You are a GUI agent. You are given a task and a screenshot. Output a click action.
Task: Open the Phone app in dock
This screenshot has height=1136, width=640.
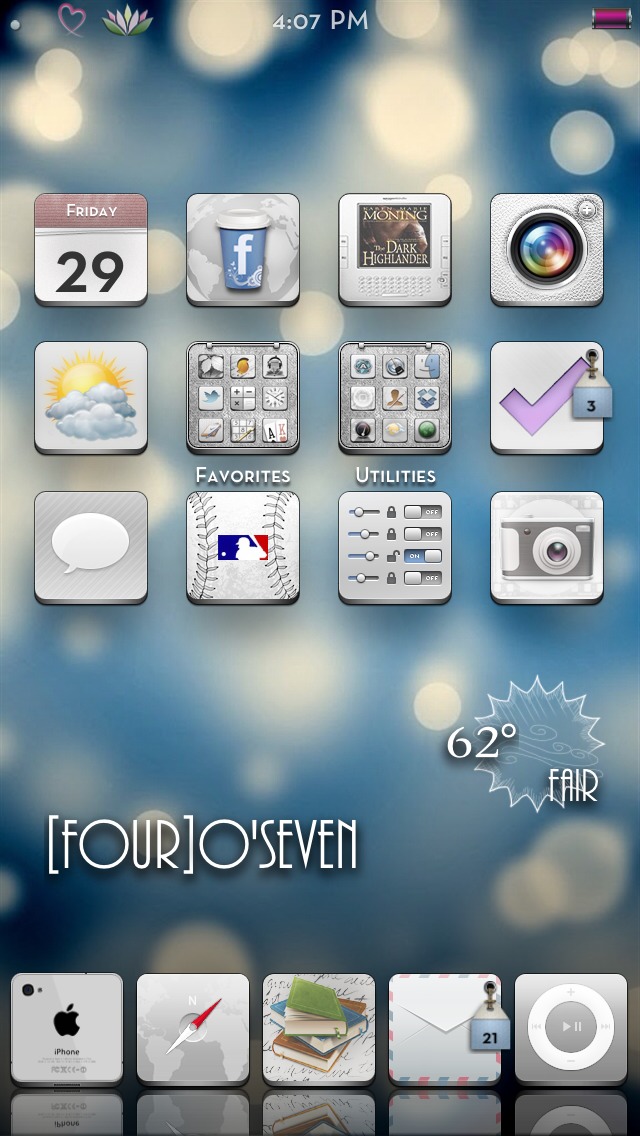(x=67, y=1029)
